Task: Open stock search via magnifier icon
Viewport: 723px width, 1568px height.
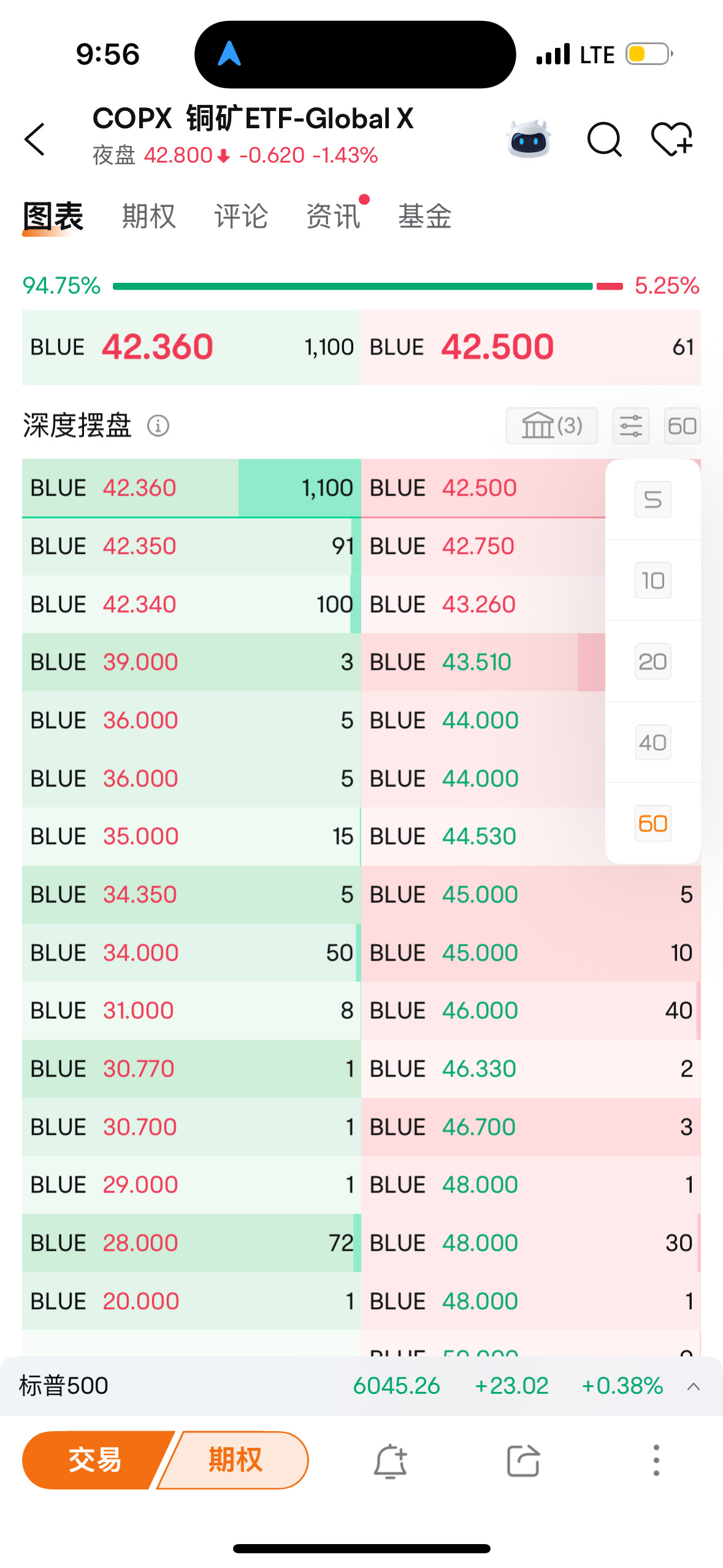Action: coord(605,140)
